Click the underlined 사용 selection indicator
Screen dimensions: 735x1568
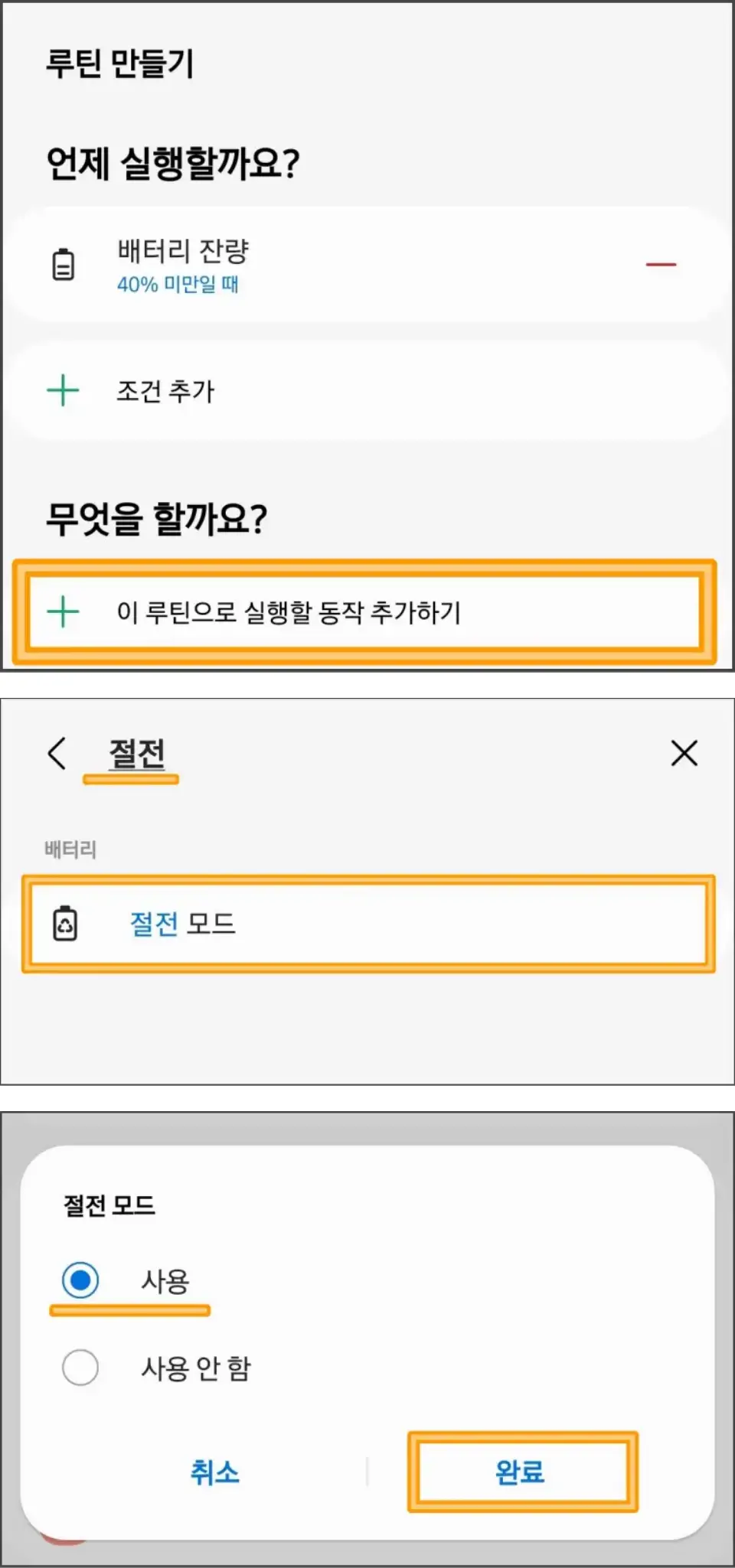[130, 1310]
